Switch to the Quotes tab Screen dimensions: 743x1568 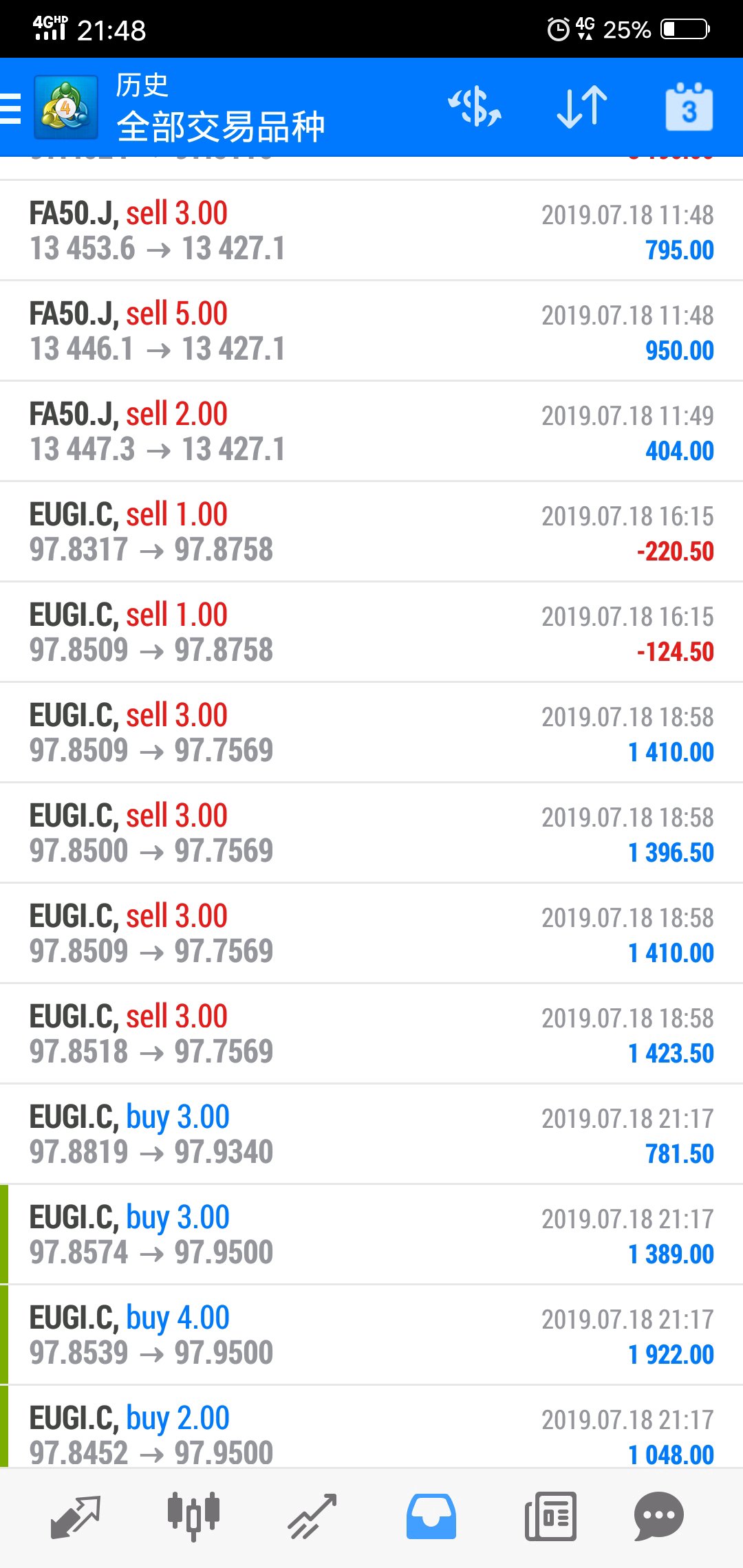[x=76, y=1516]
